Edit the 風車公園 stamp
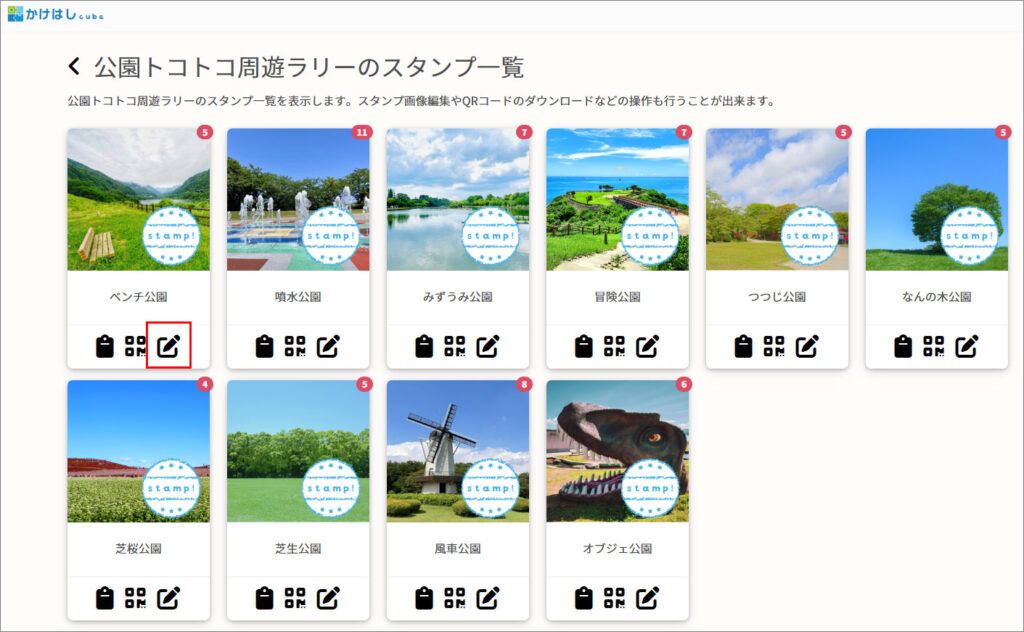Viewport: 1024px width, 632px height. (x=488, y=599)
